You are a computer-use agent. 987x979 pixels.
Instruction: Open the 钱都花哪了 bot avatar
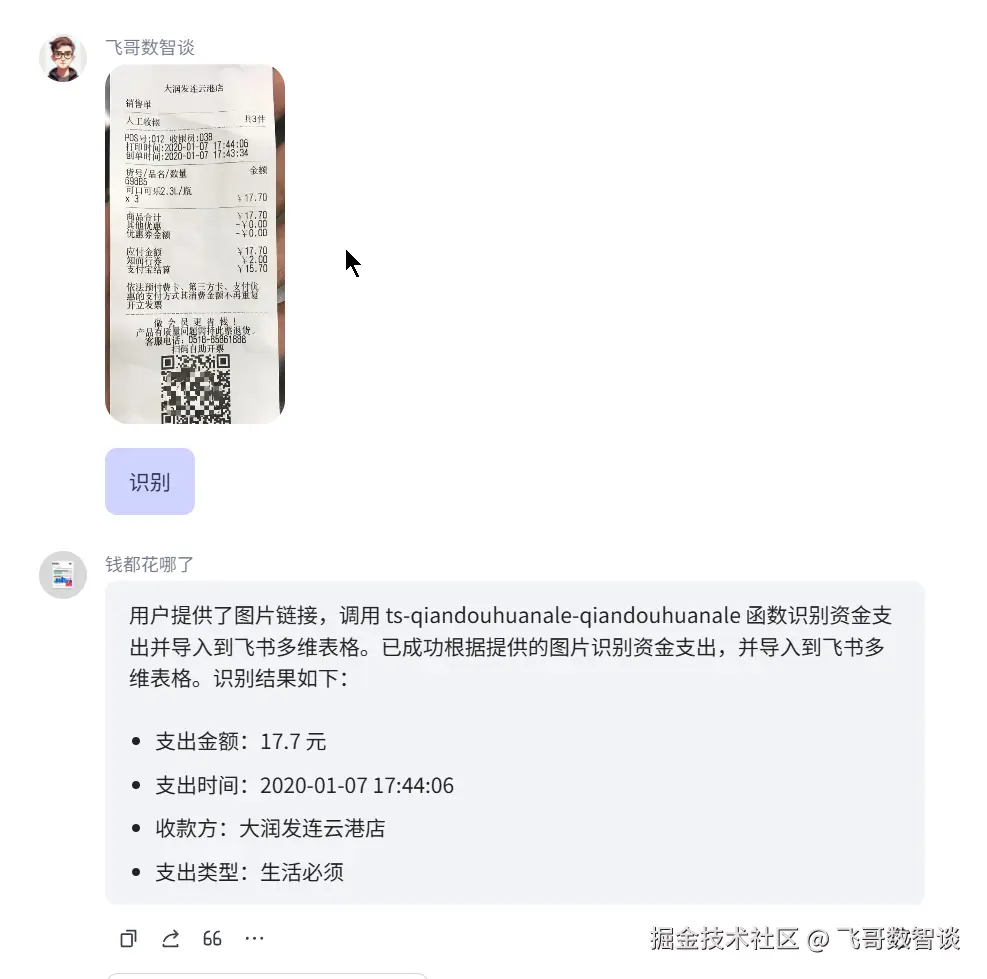tap(63, 575)
